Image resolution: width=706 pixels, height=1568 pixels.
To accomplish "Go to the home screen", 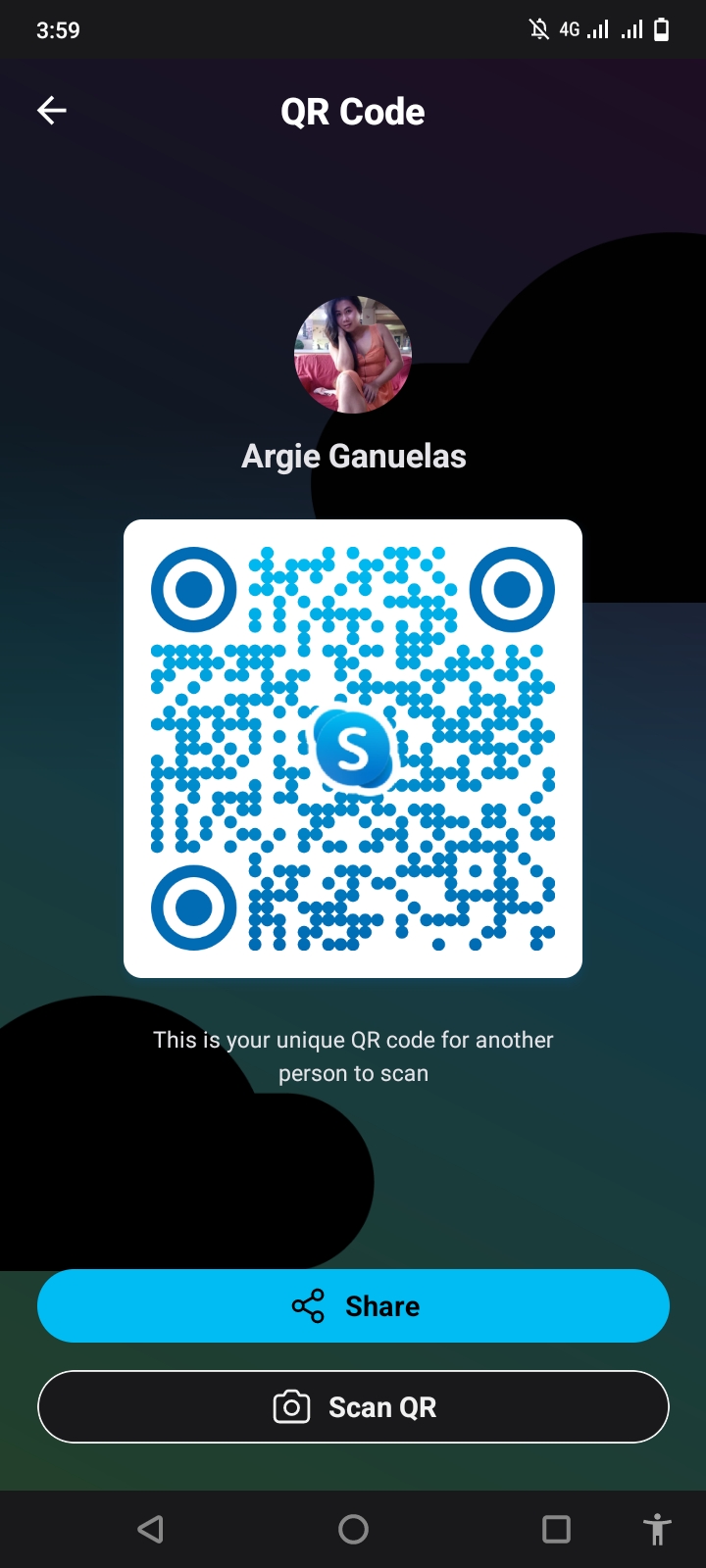I will click(353, 1529).
